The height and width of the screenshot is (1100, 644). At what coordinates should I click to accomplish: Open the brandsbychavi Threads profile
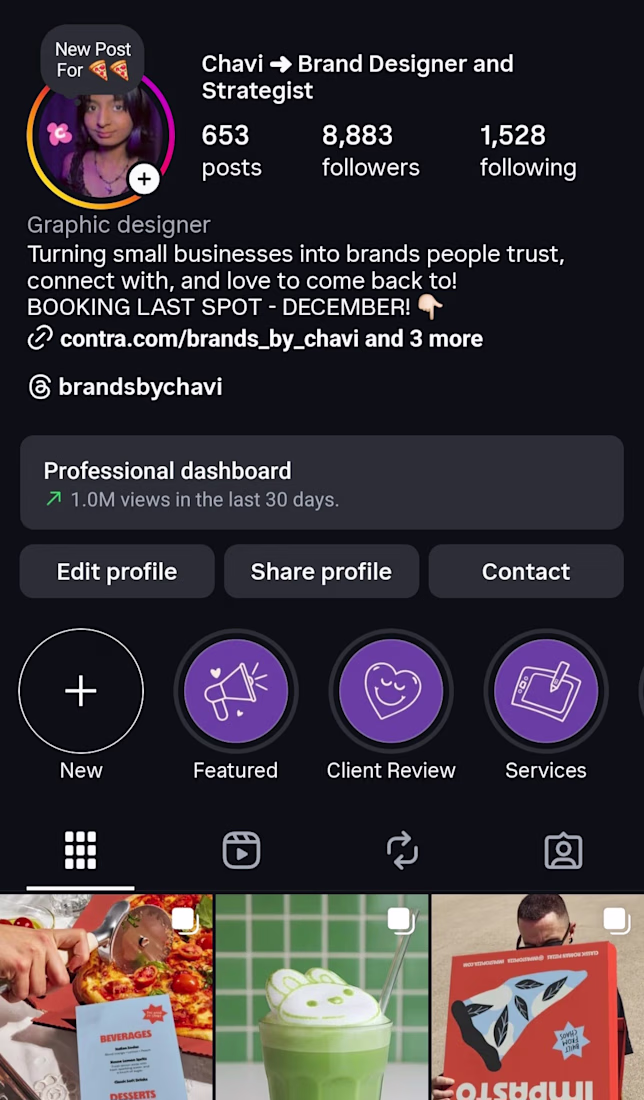(139, 387)
